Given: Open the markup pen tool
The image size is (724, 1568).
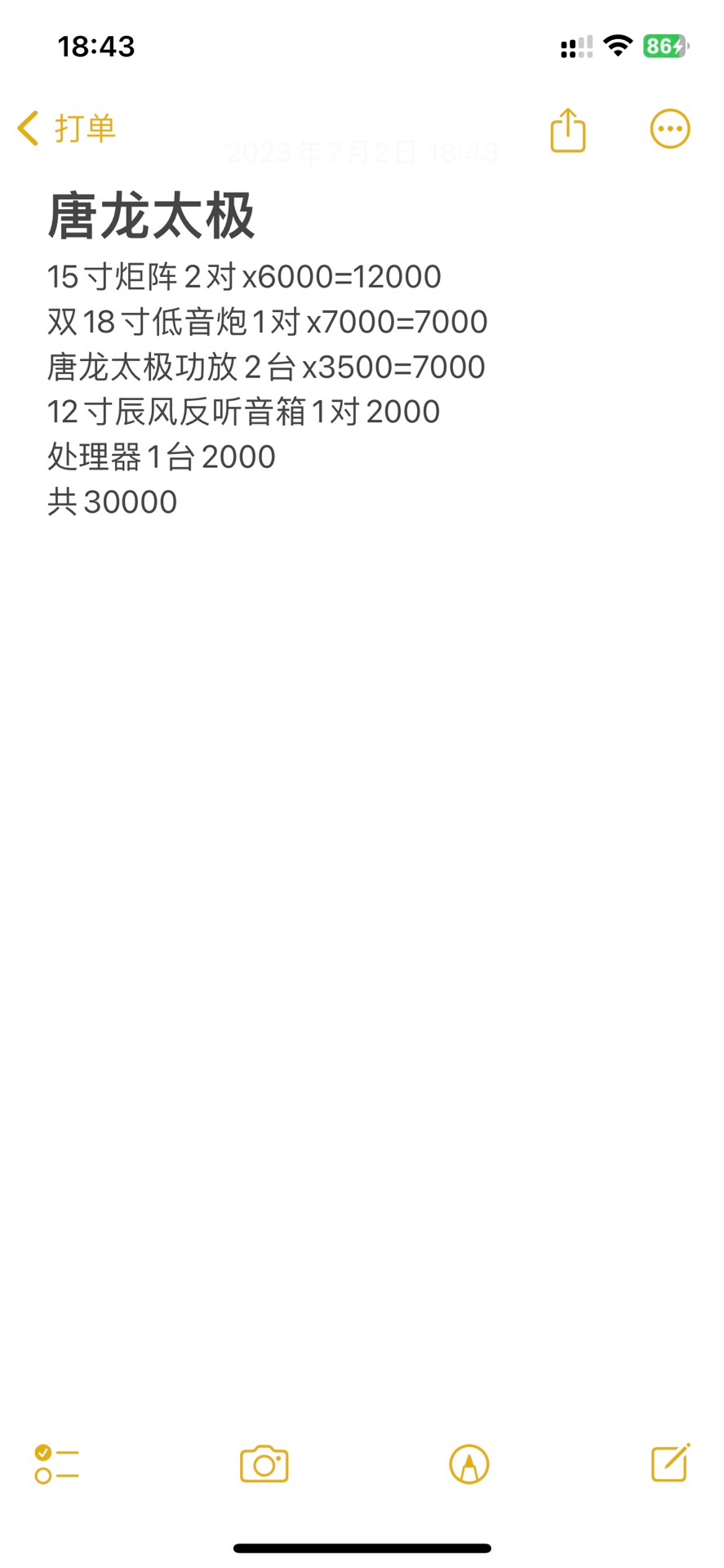Looking at the screenshot, I should tap(469, 1464).
